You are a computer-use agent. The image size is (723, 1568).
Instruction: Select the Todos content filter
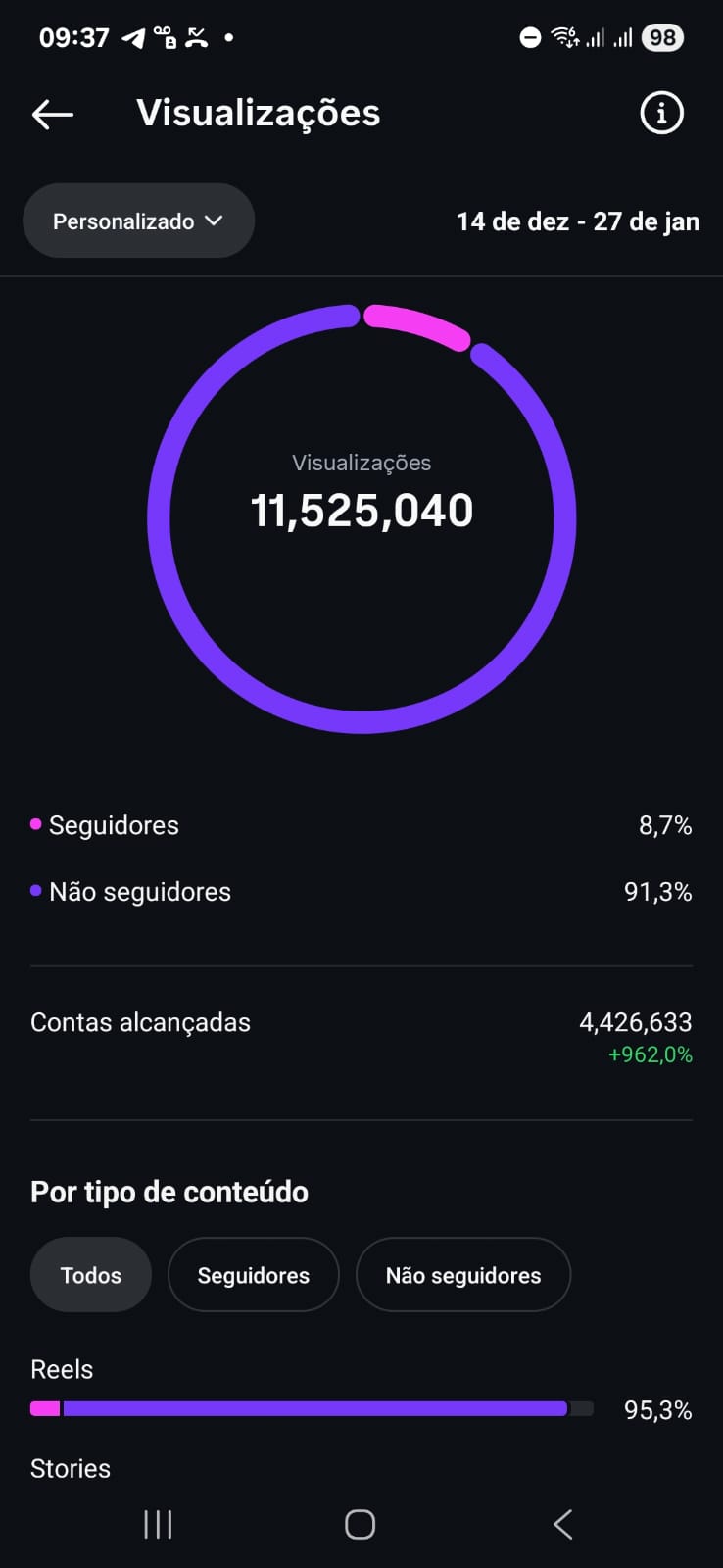(91, 1275)
